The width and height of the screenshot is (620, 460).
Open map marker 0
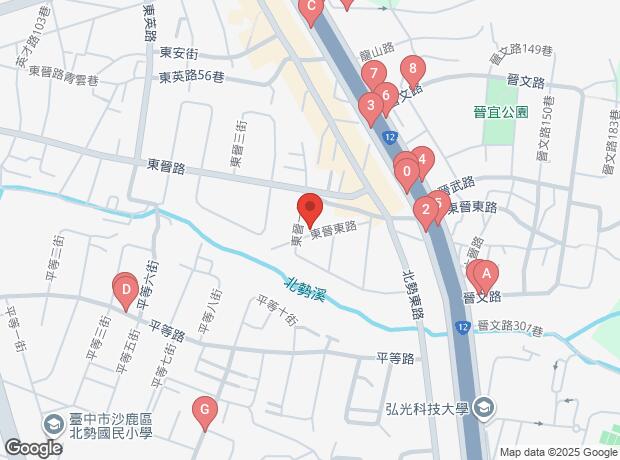(x=406, y=172)
